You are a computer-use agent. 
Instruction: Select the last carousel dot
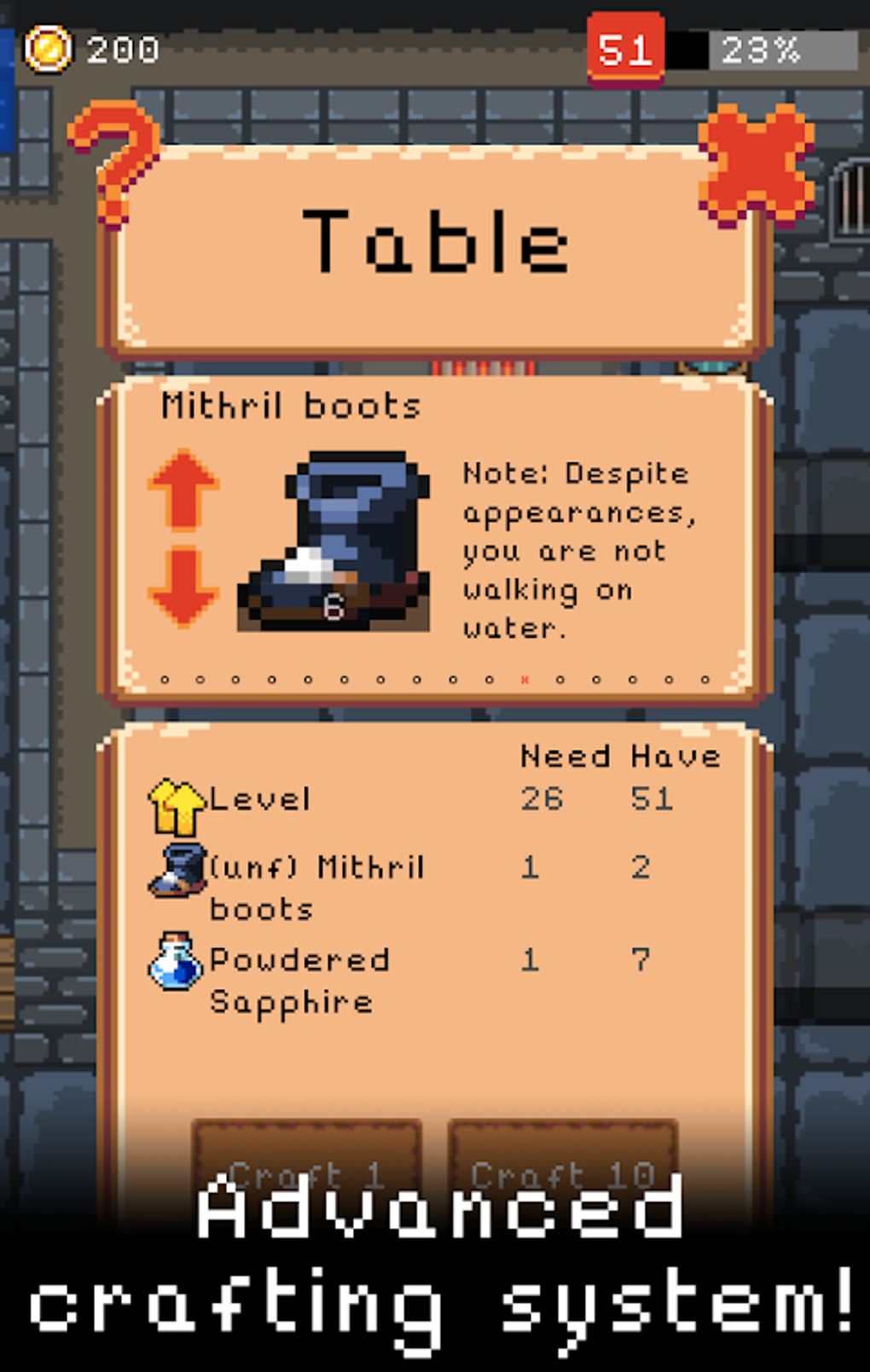(707, 680)
